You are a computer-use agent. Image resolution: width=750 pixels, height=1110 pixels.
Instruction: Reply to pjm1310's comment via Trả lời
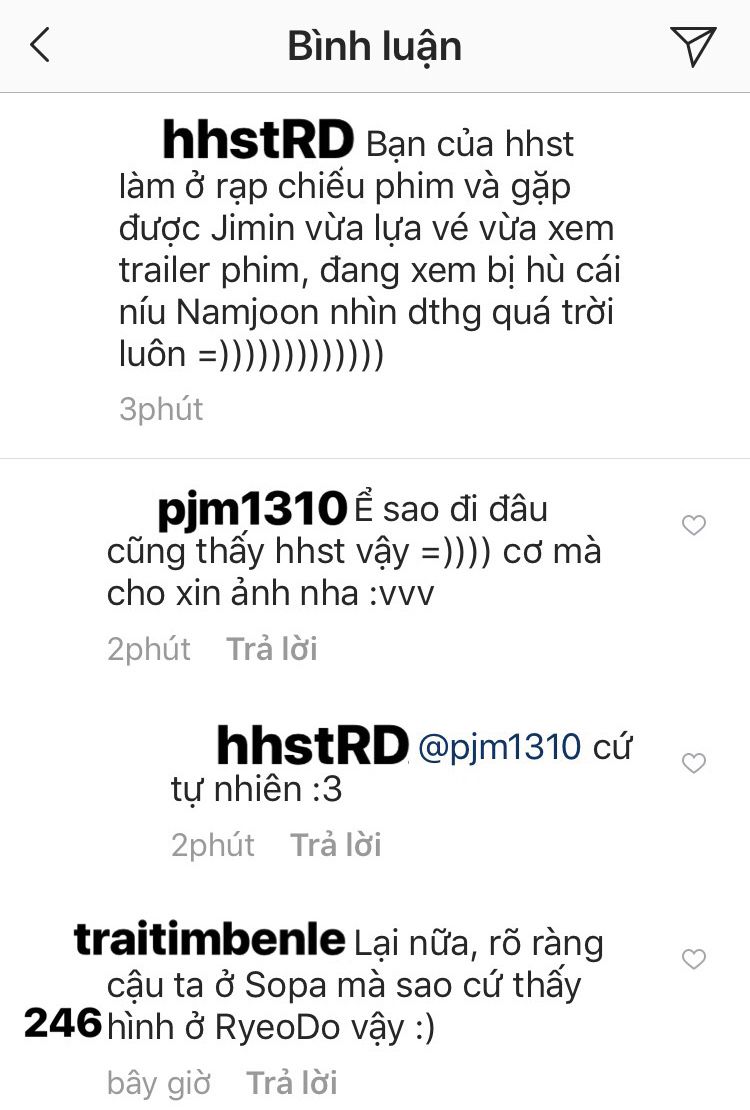(272, 649)
